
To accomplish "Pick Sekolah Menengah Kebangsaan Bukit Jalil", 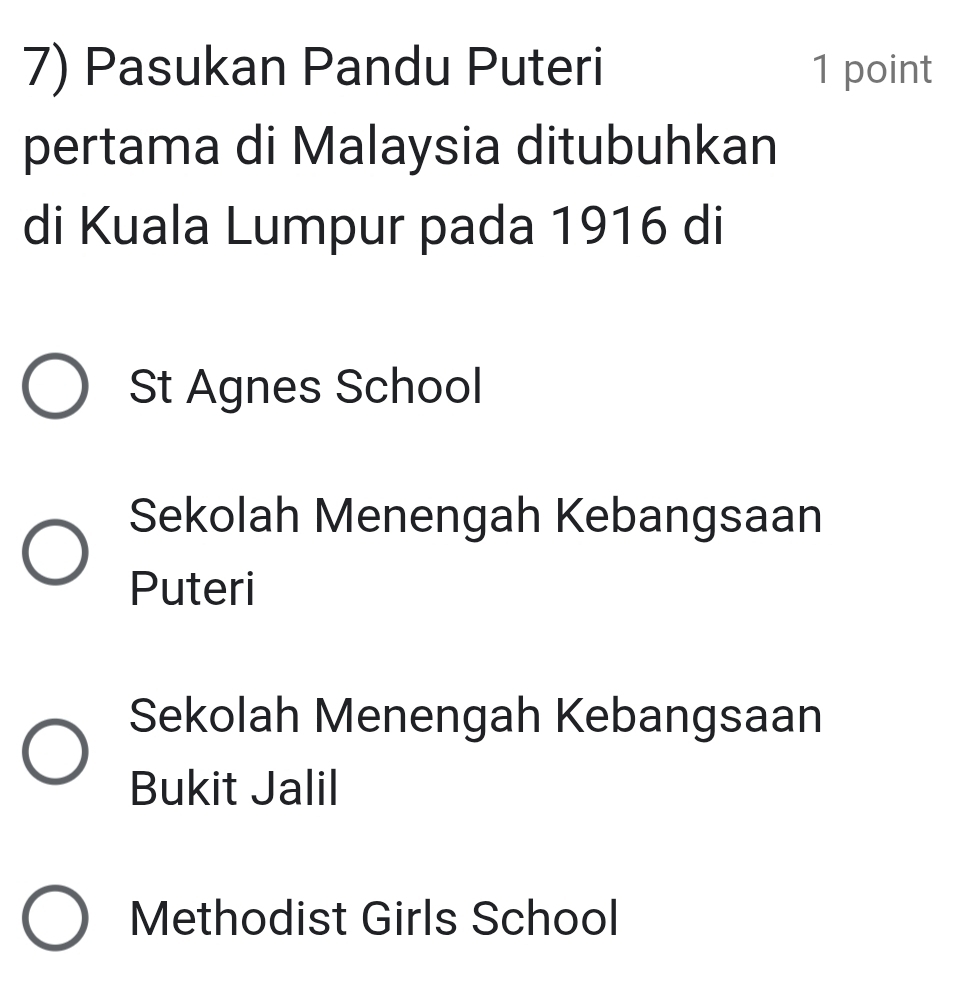I will (x=55, y=751).
